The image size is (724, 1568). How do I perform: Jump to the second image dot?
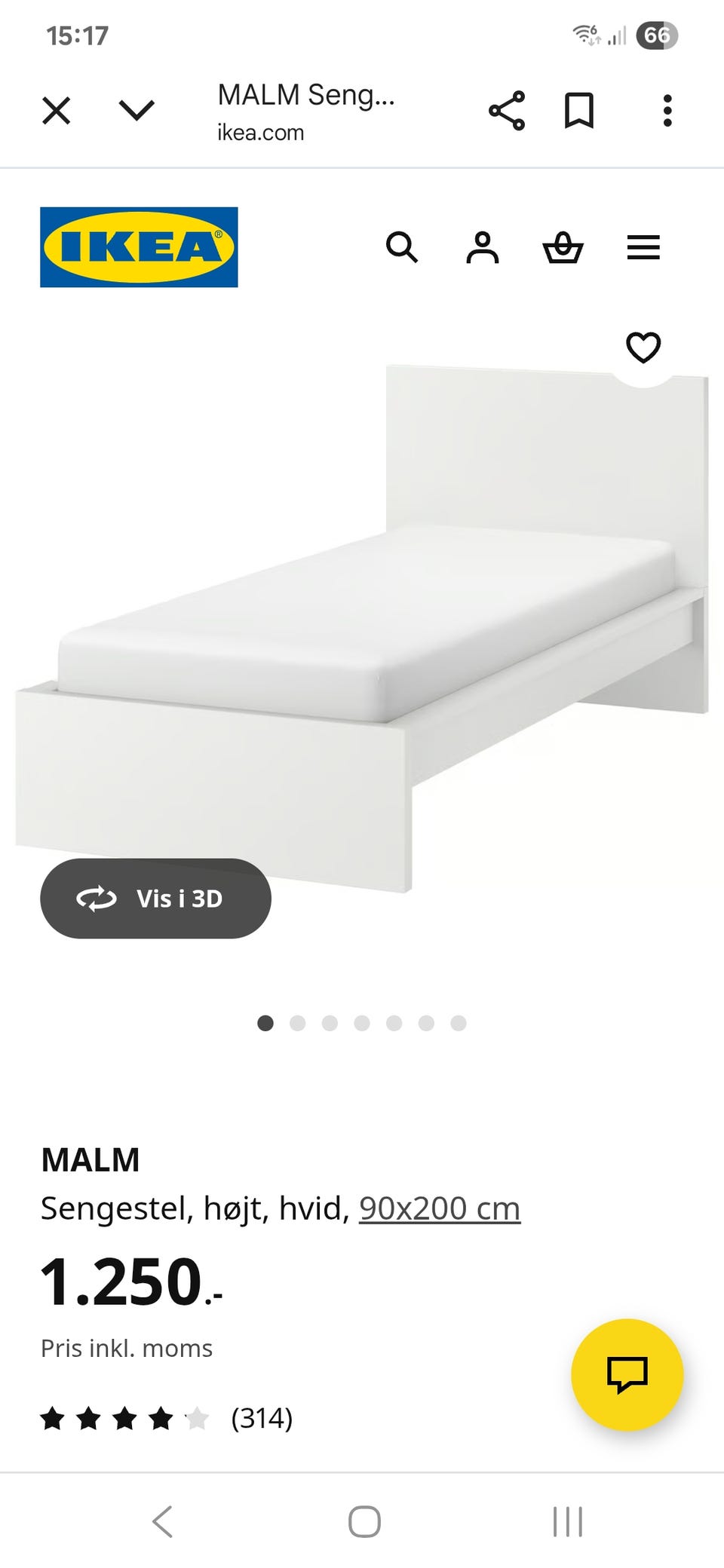297,1023
